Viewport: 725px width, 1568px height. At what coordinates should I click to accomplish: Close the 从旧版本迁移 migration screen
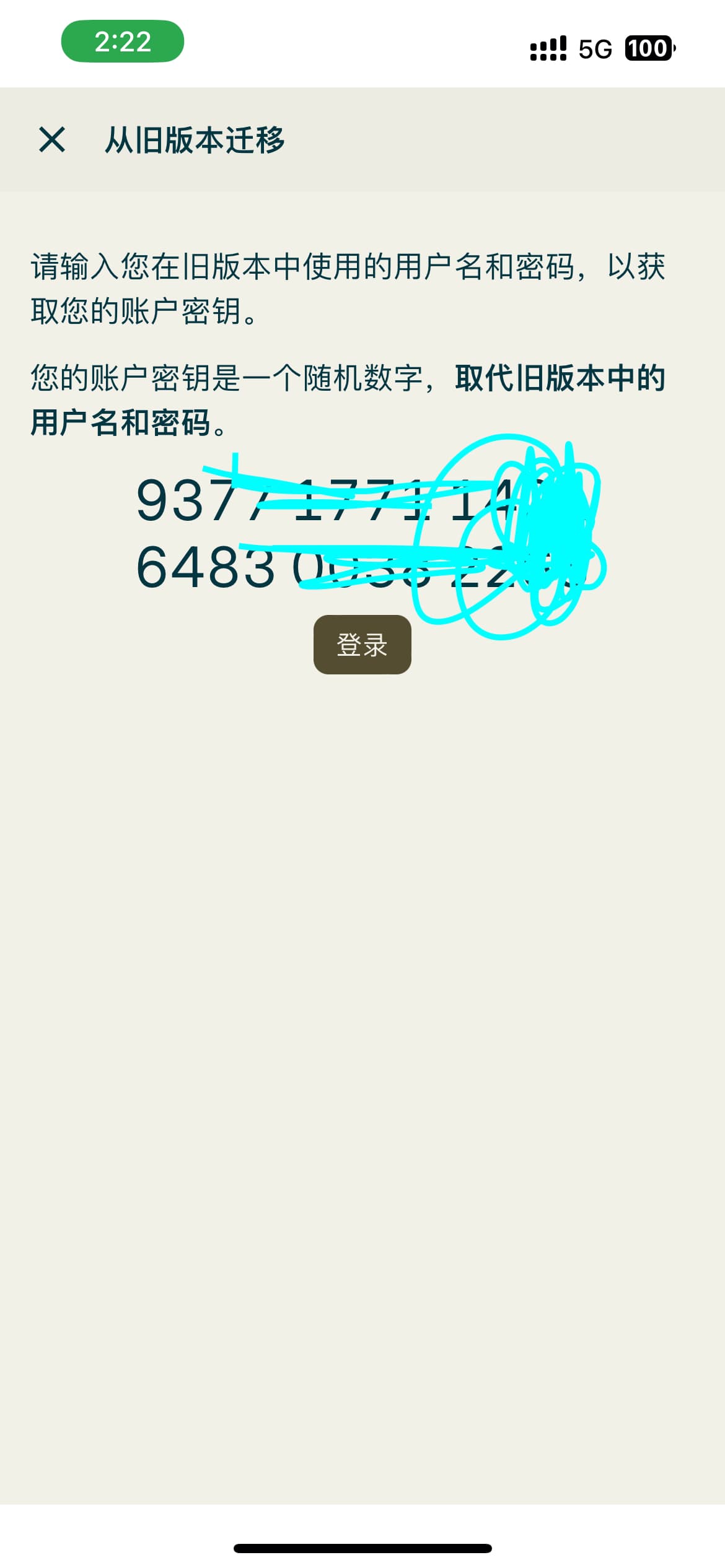click(x=52, y=139)
